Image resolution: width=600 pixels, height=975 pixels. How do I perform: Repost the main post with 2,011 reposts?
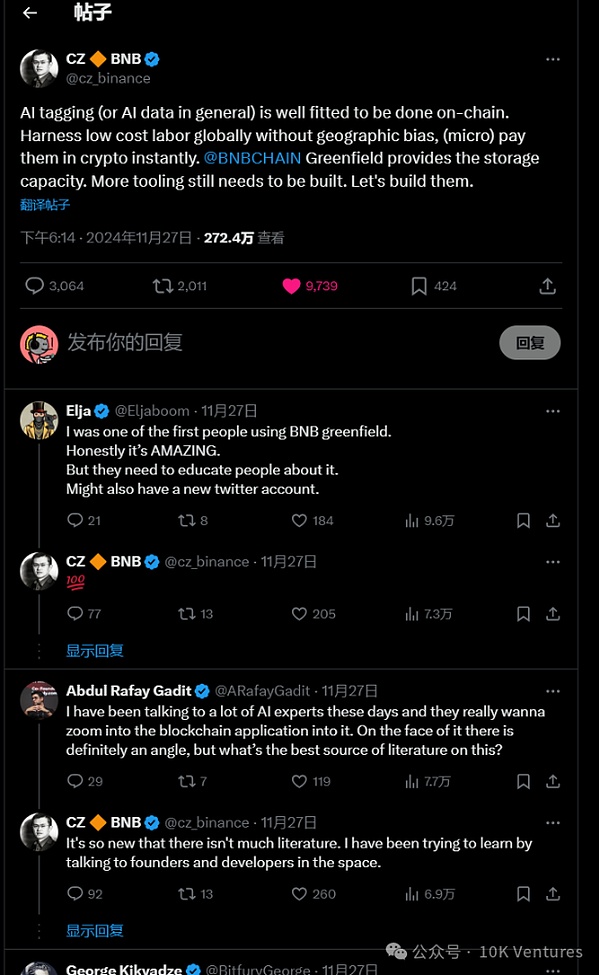[163, 286]
